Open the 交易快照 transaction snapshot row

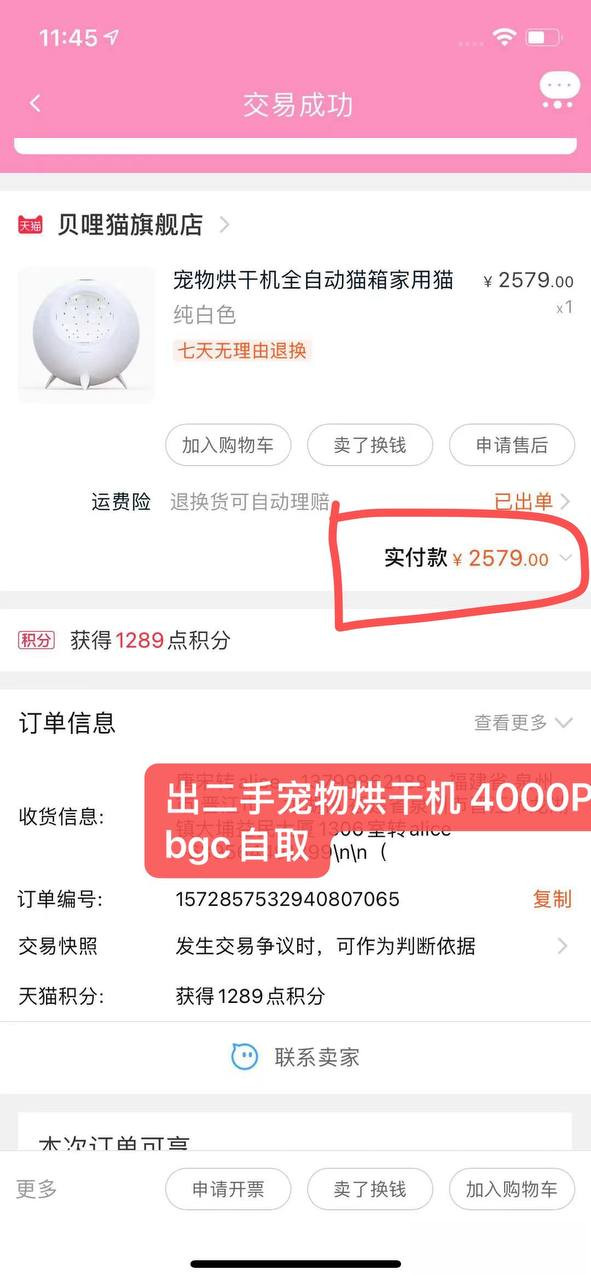point(295,946)
